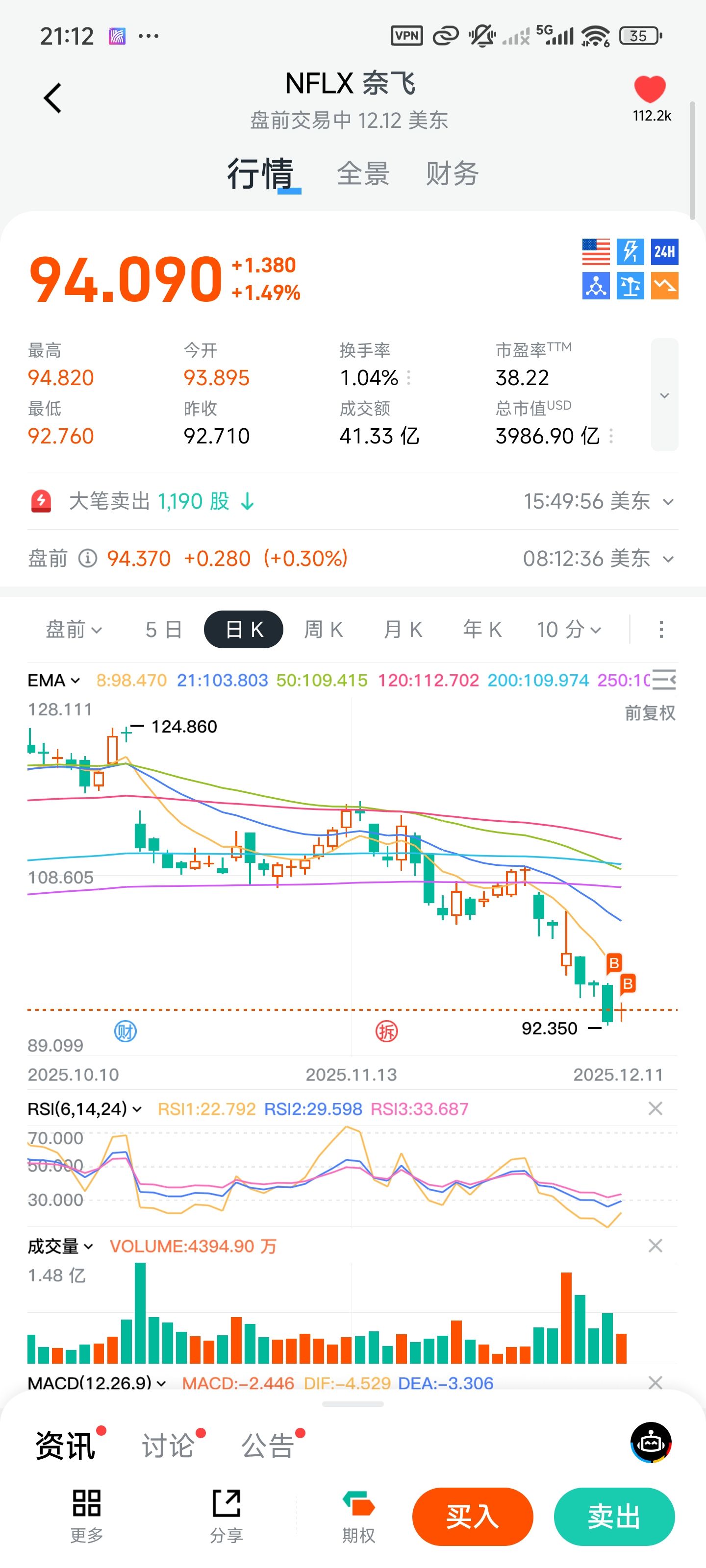Open the 10分 interval dropdown
The width and height of the screenshot is (706, 1568).
coord(569,629)
